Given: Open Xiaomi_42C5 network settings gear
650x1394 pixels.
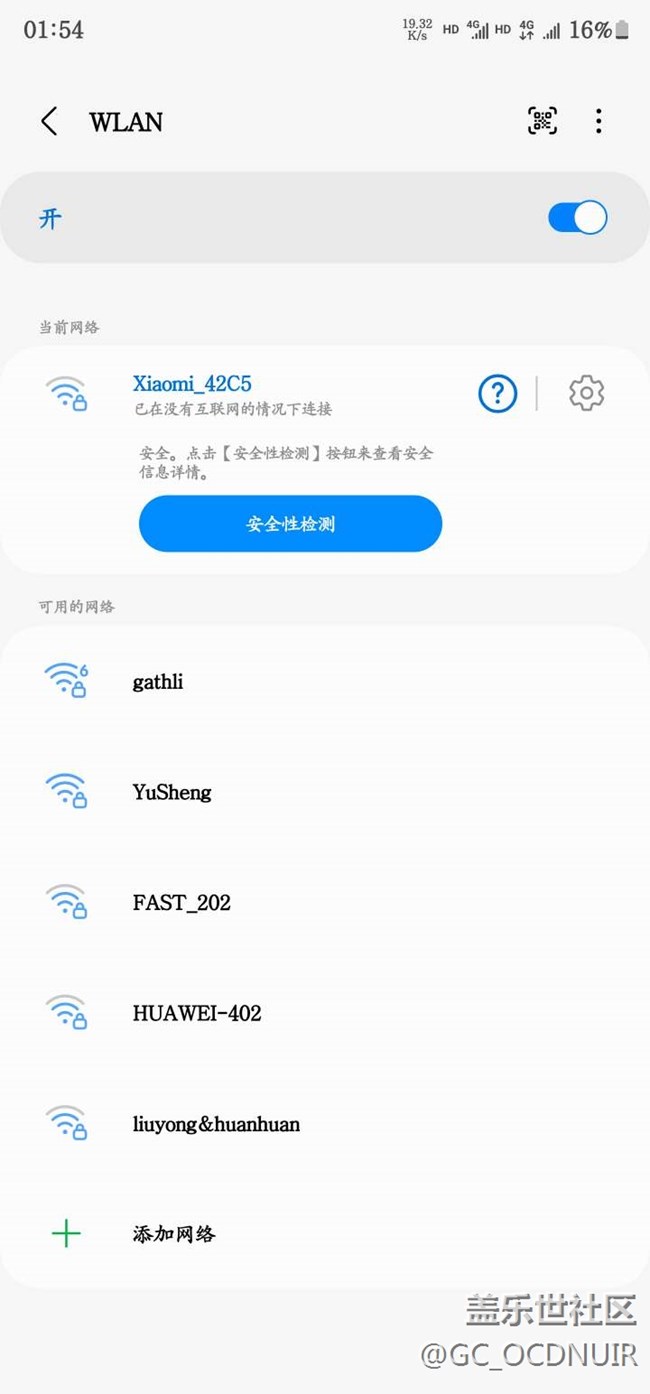Looking at the screenshot, I should pos(586,394).
